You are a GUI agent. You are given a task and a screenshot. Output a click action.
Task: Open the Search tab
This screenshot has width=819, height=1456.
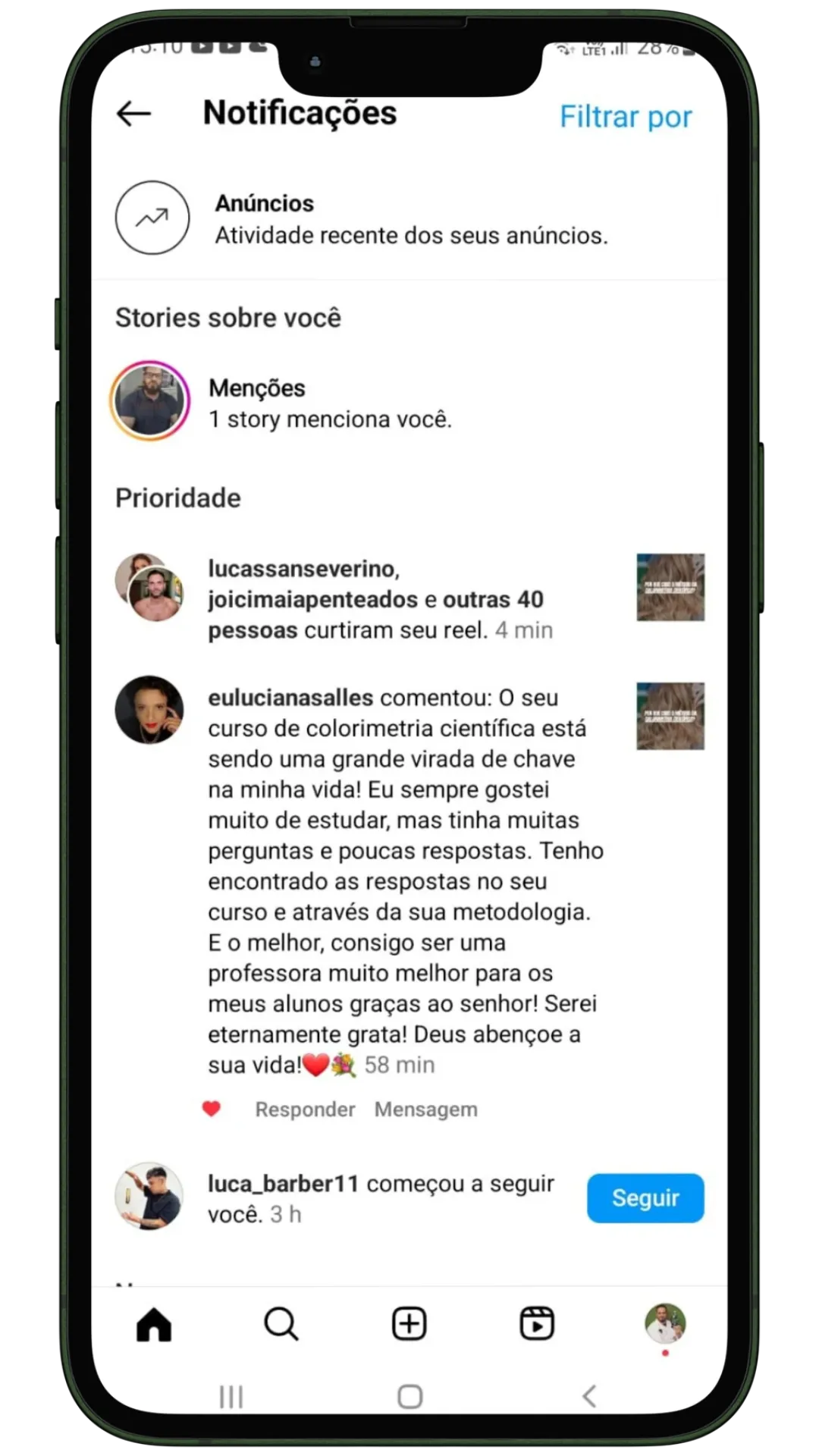pyautogui.click(x=281, y=1325)
